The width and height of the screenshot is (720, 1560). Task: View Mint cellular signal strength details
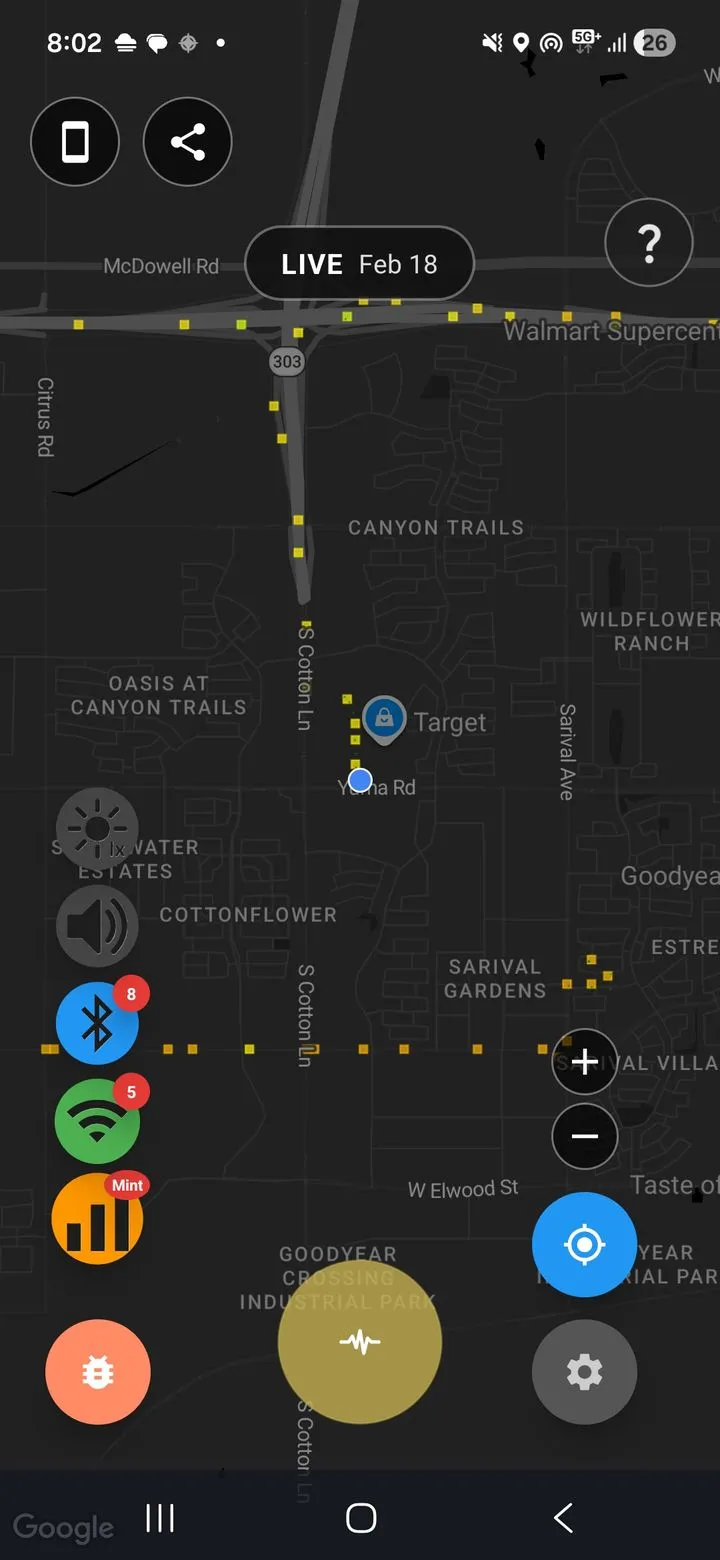click(x=97, y=1218)
